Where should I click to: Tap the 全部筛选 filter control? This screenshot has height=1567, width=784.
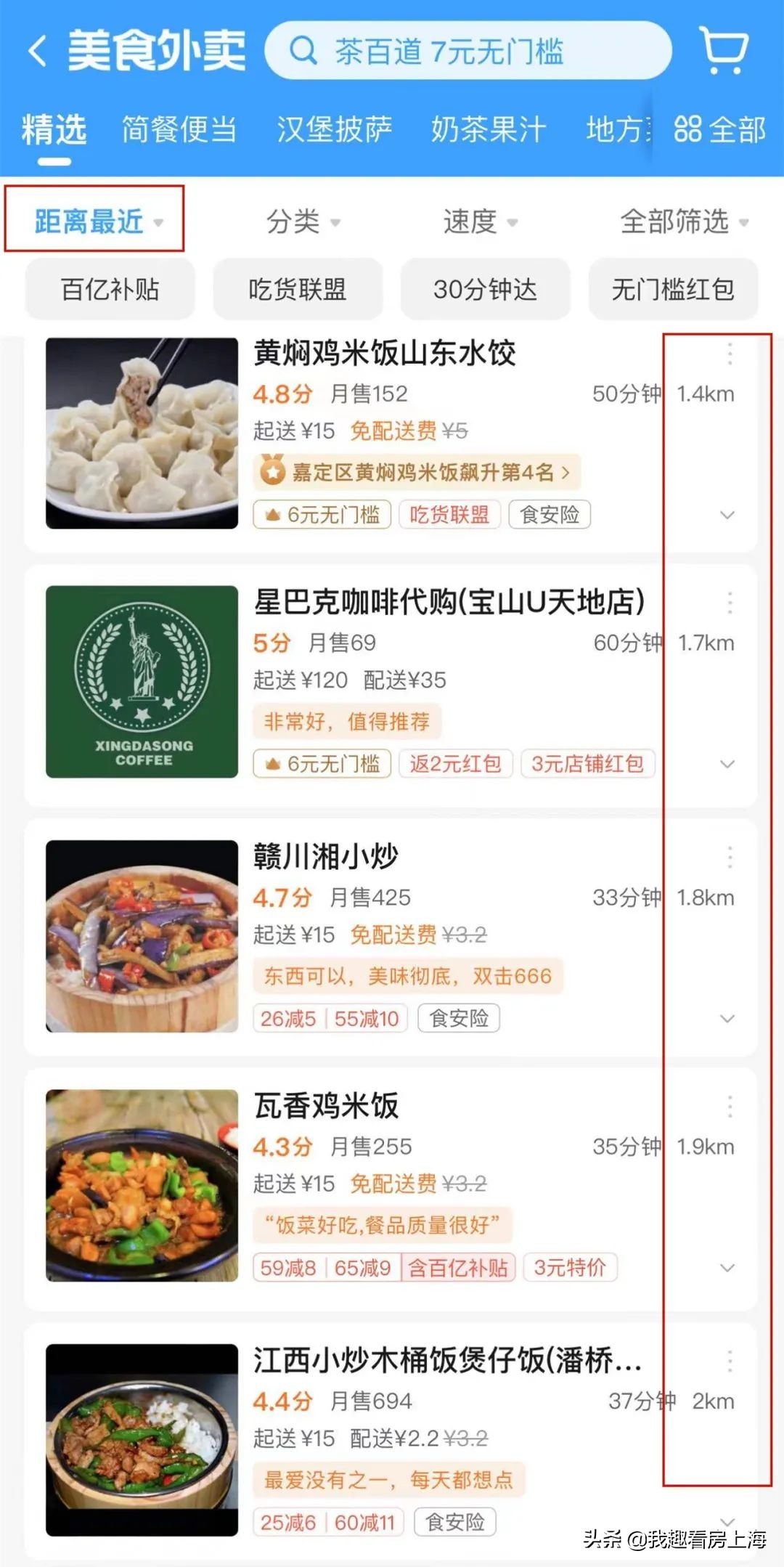coord(675,222)
